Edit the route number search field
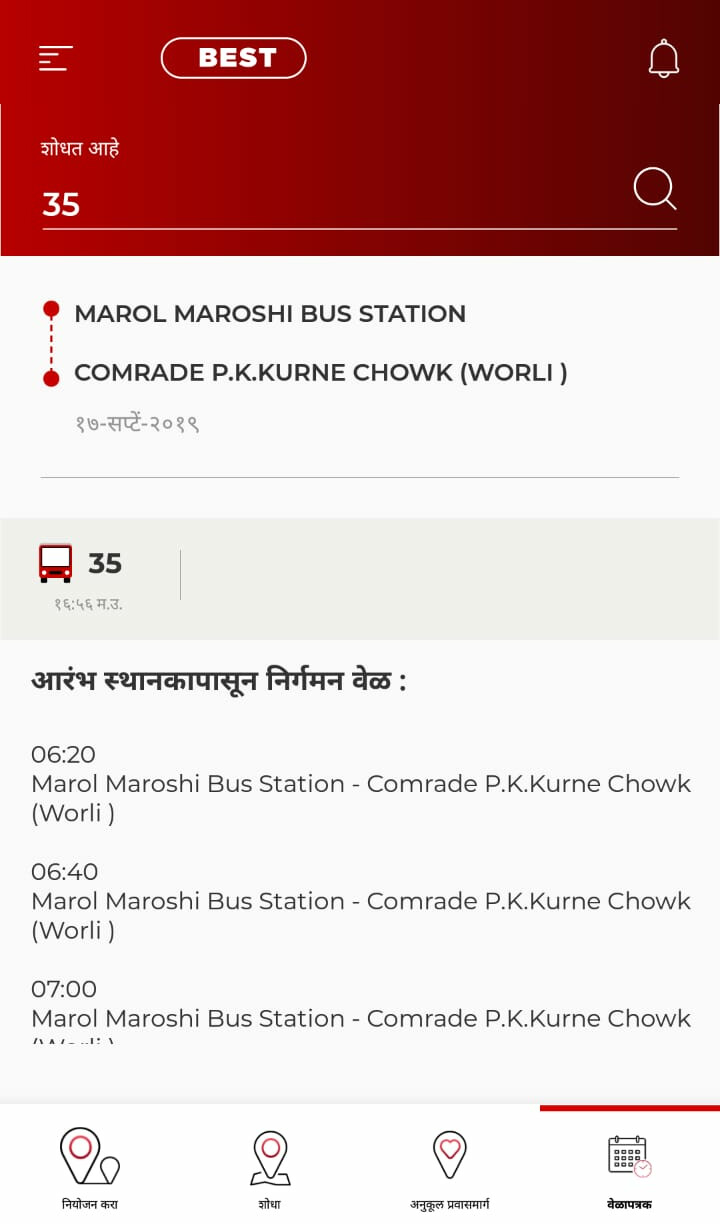The height and width of the screenshot is (1224, 720). point(330,204)
